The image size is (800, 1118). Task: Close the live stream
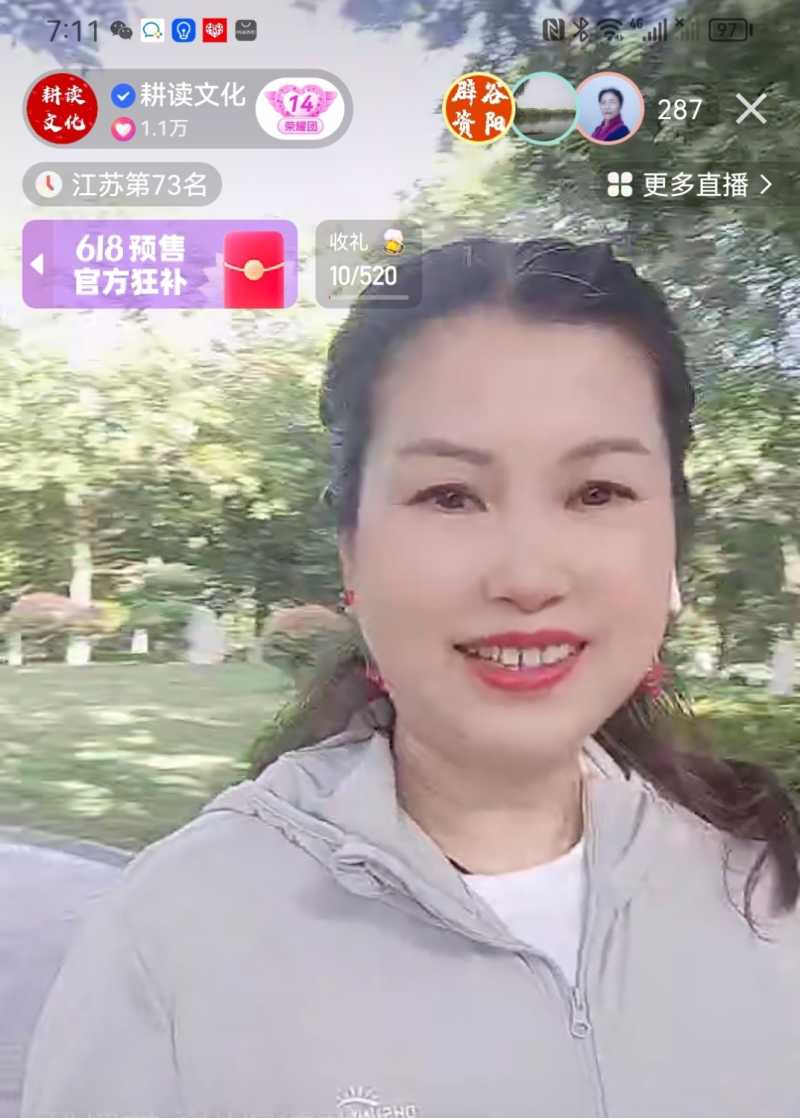(x=751, y=109)
